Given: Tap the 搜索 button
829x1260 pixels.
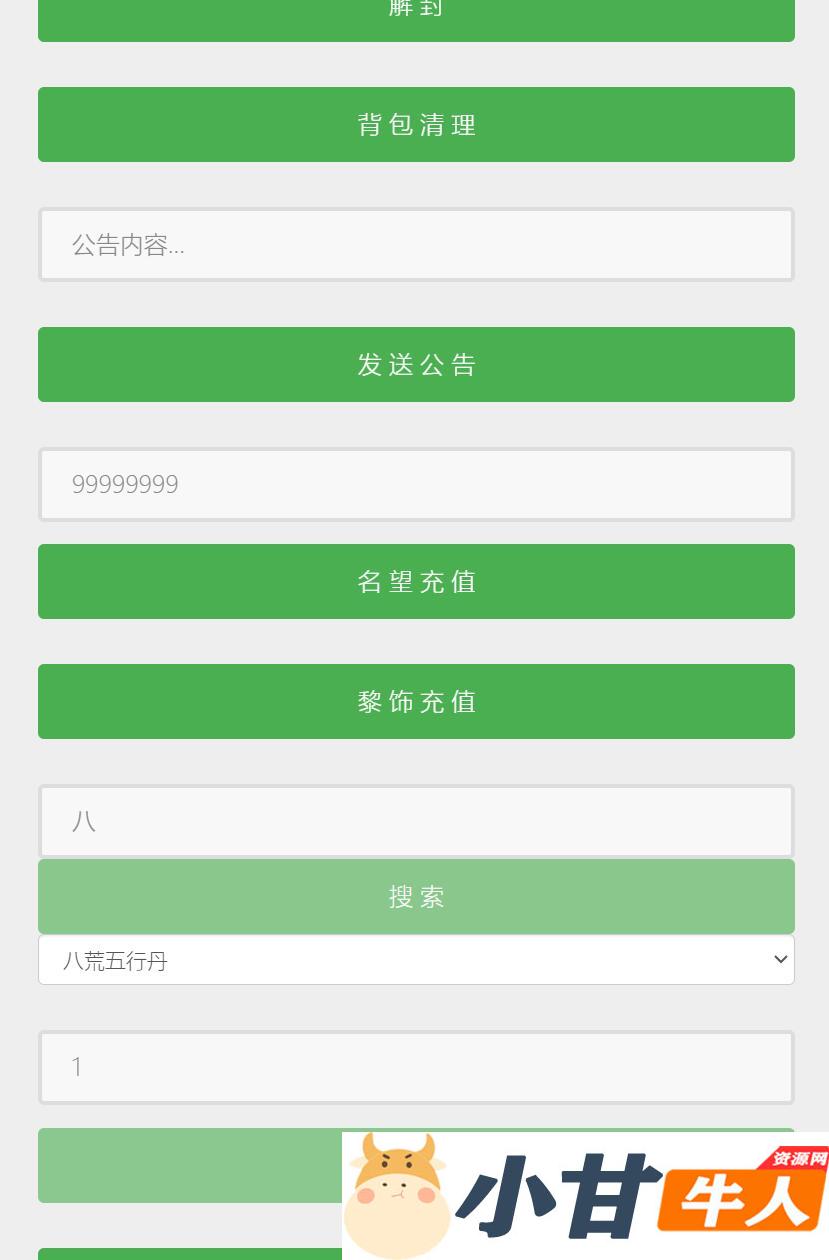Looking at the screenshot, I should [x=416, y=897].
